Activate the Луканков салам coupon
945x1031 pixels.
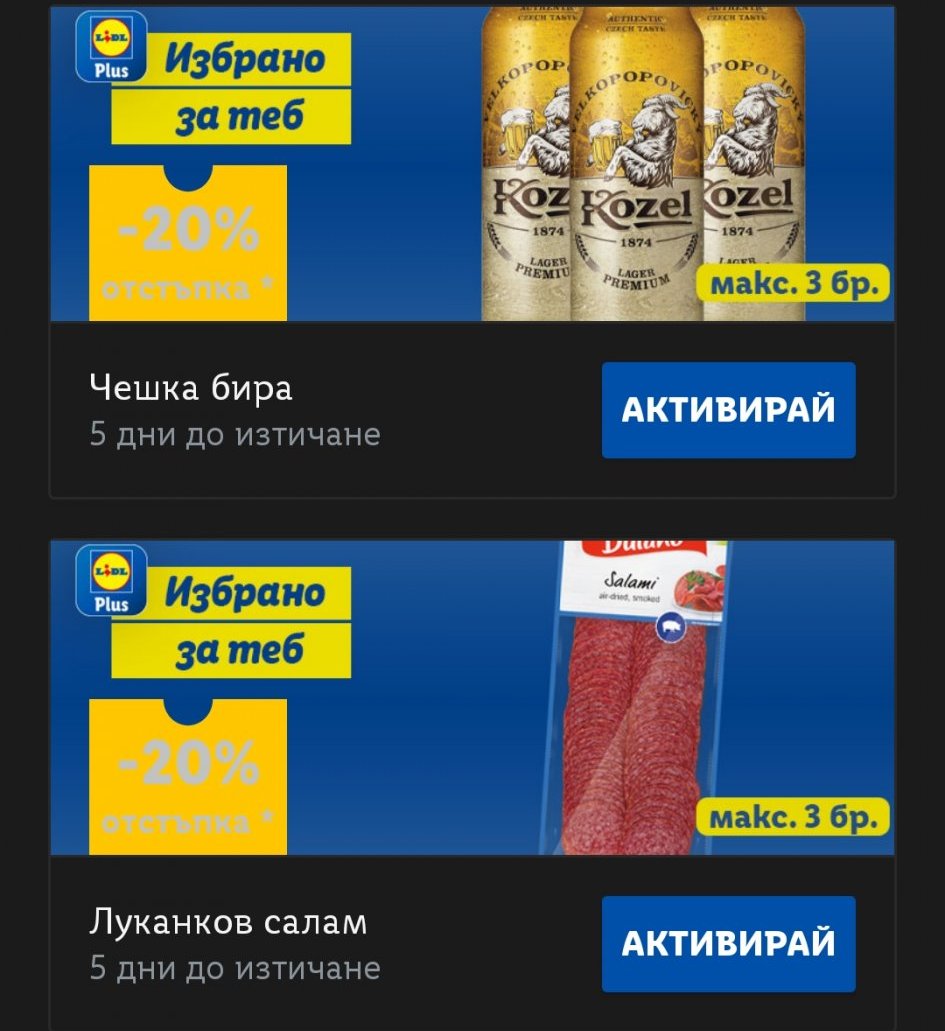pos(728,943)
